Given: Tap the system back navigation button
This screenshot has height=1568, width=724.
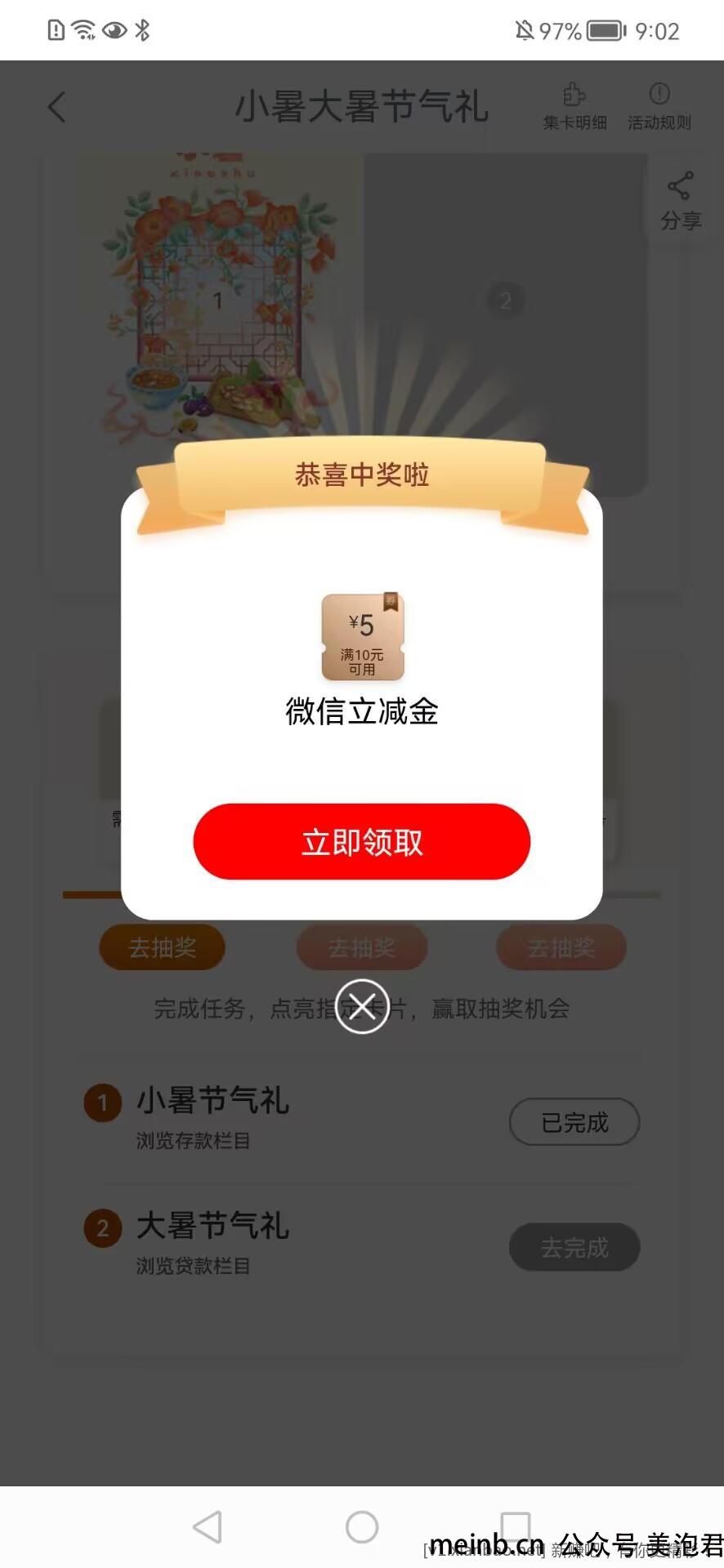Looking at the screenshot, I should 208,1526.
